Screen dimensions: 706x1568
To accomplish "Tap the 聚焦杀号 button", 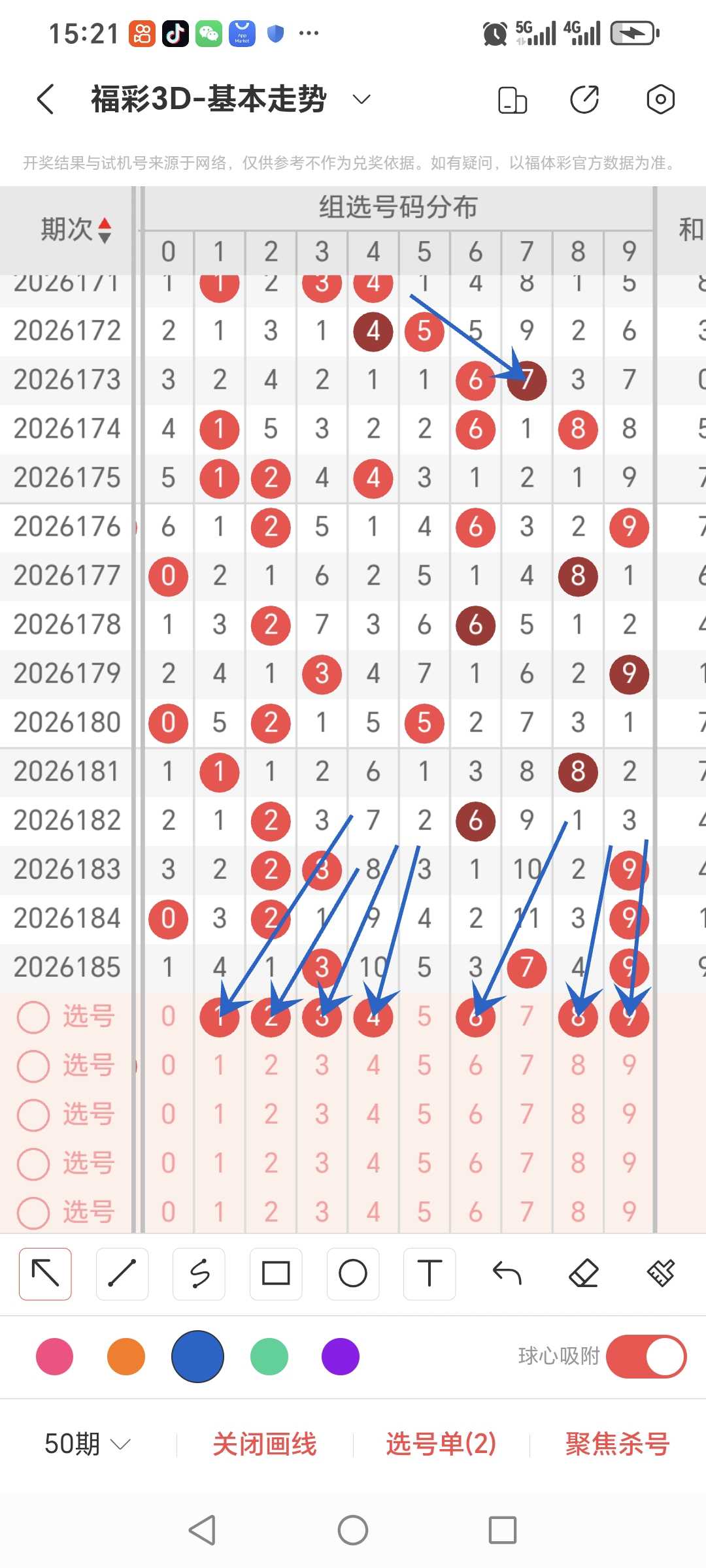I will [618, 1444].
